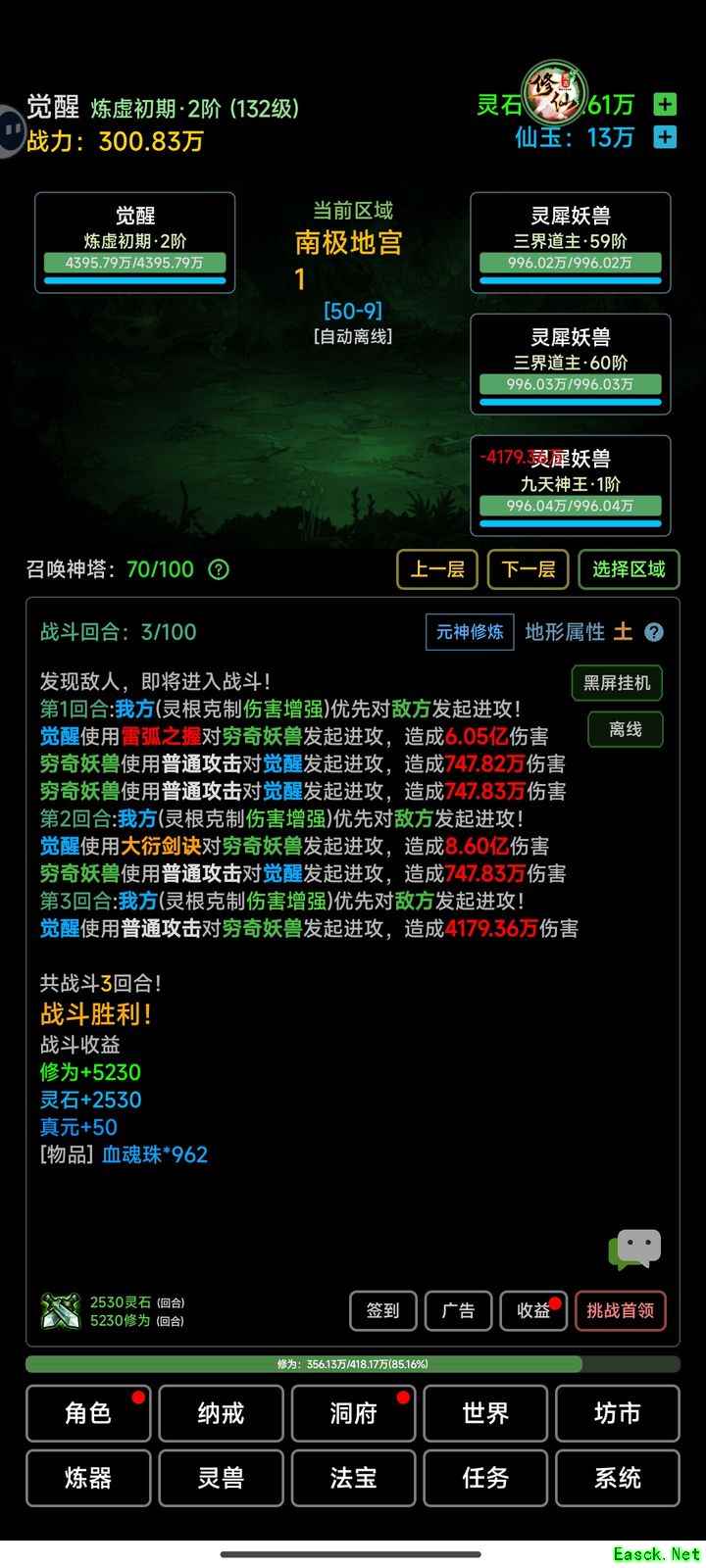
Task: Advance to next floor with 下一层
Action: [x=529, y=569]
